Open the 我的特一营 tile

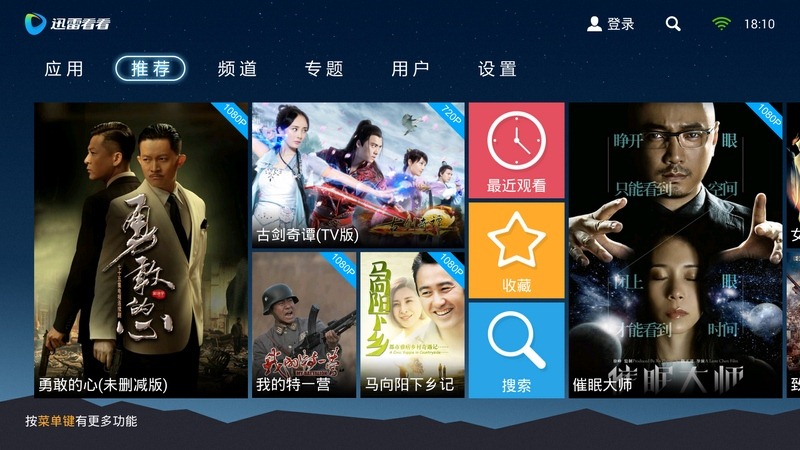(304, 325)
